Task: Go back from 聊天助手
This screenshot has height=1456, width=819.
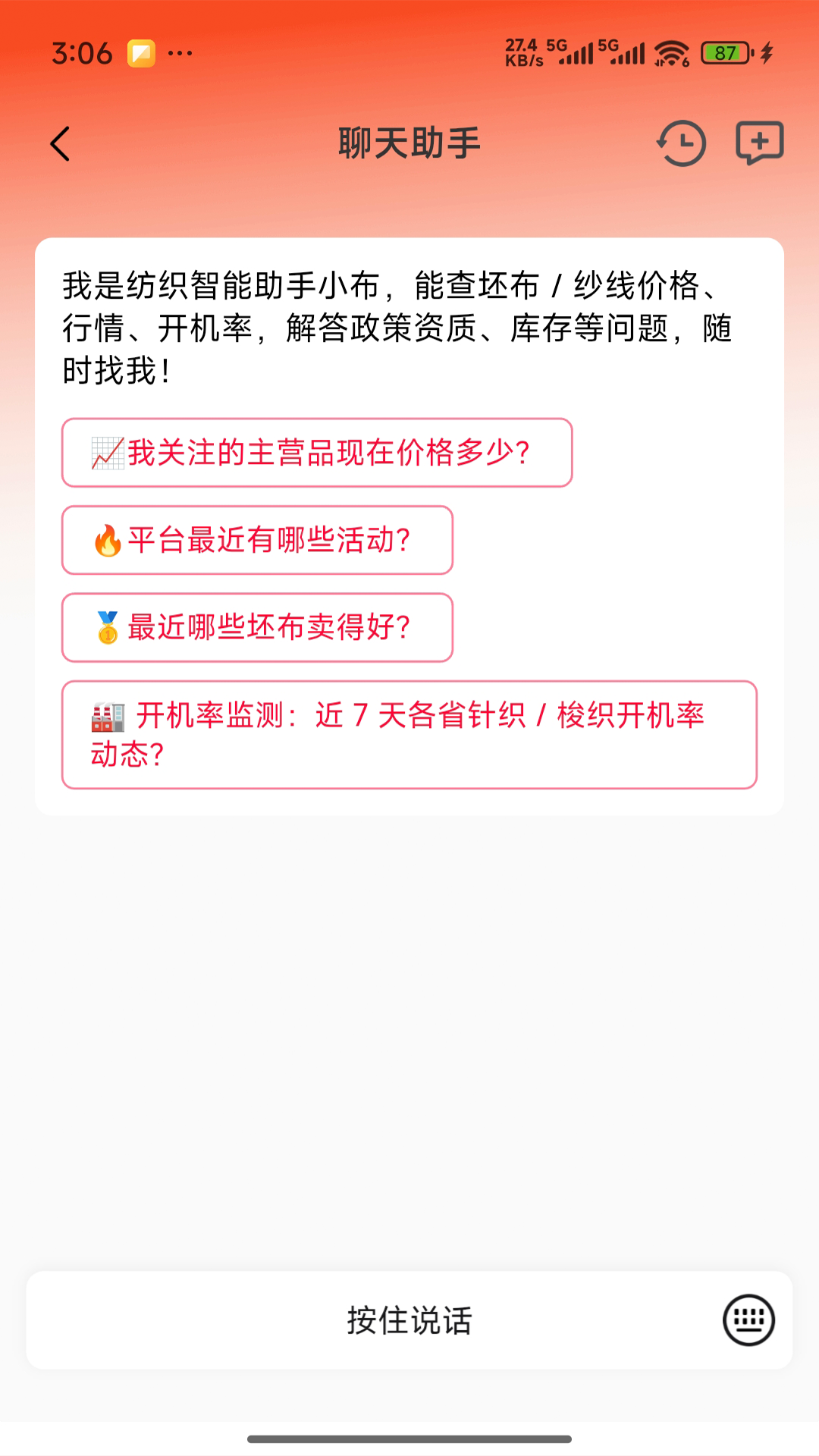Action: [x=61, y=144]
